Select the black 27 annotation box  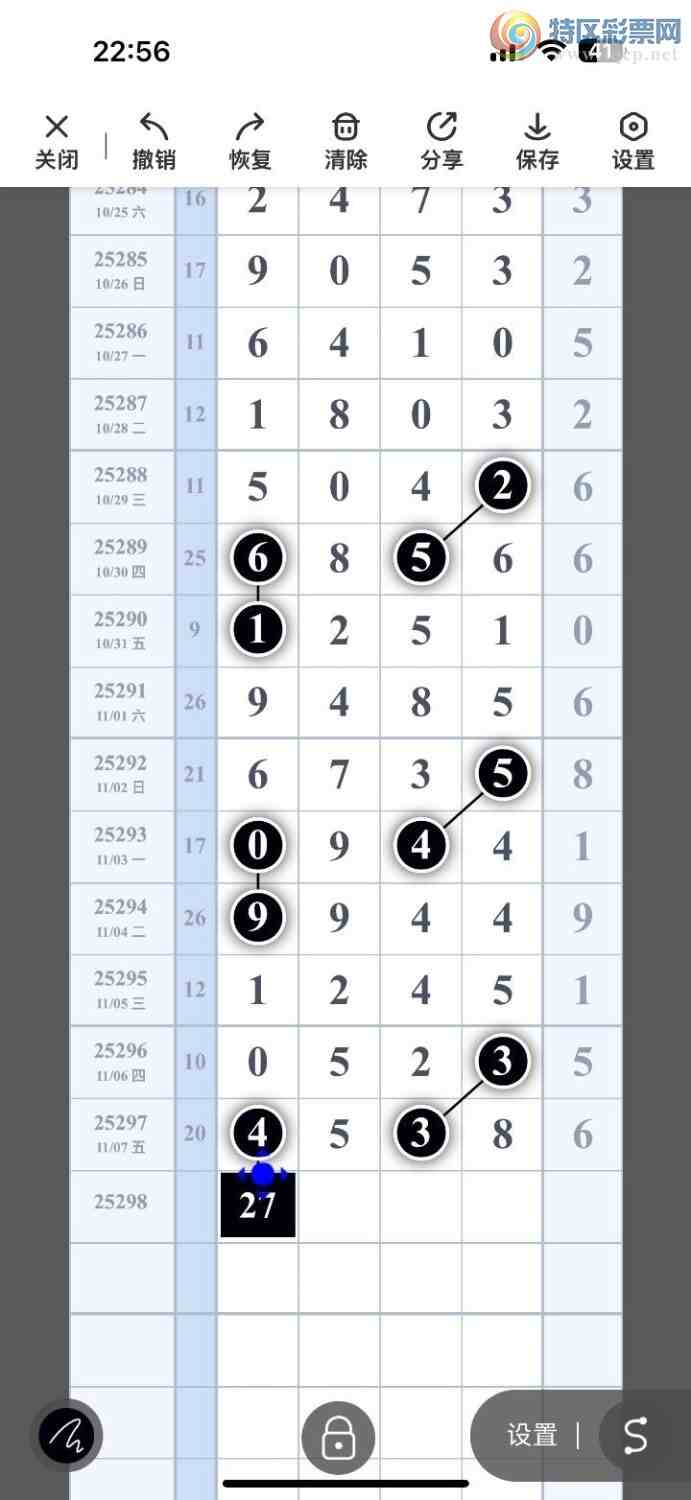click(x=258, y=1207)
